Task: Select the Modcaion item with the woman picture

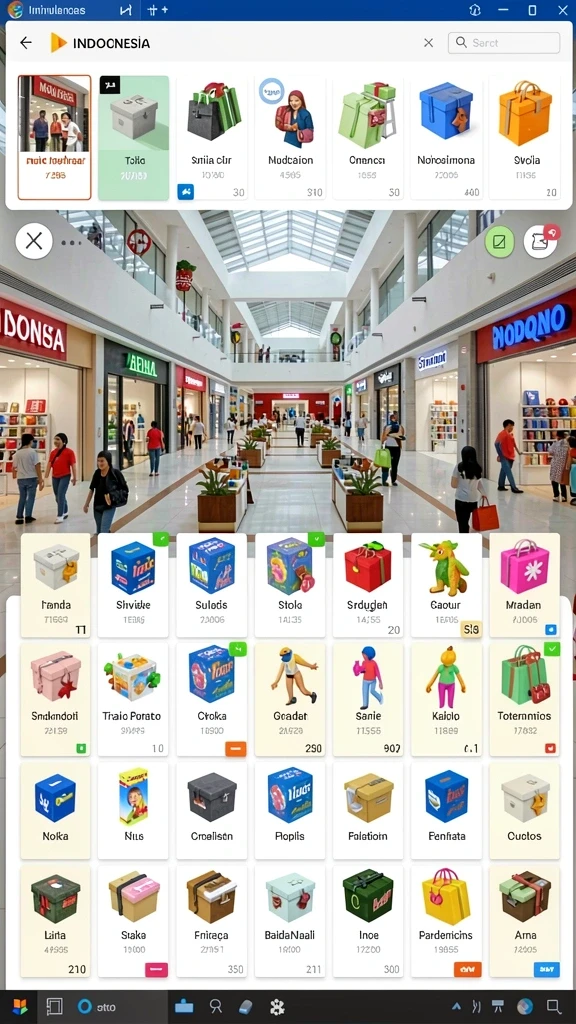Action: (290, 138)
